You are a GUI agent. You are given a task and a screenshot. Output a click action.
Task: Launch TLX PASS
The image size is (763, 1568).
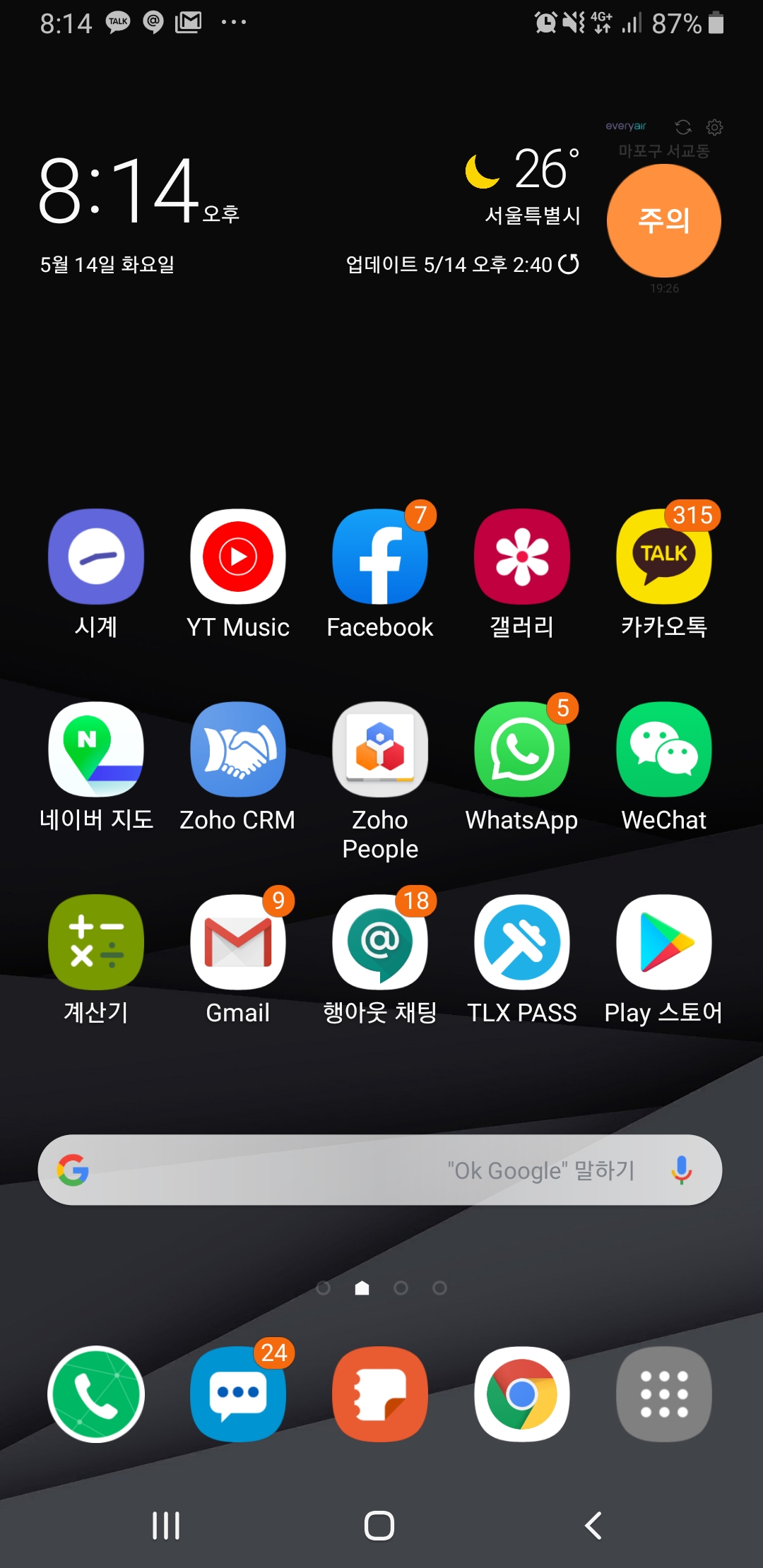522,942
